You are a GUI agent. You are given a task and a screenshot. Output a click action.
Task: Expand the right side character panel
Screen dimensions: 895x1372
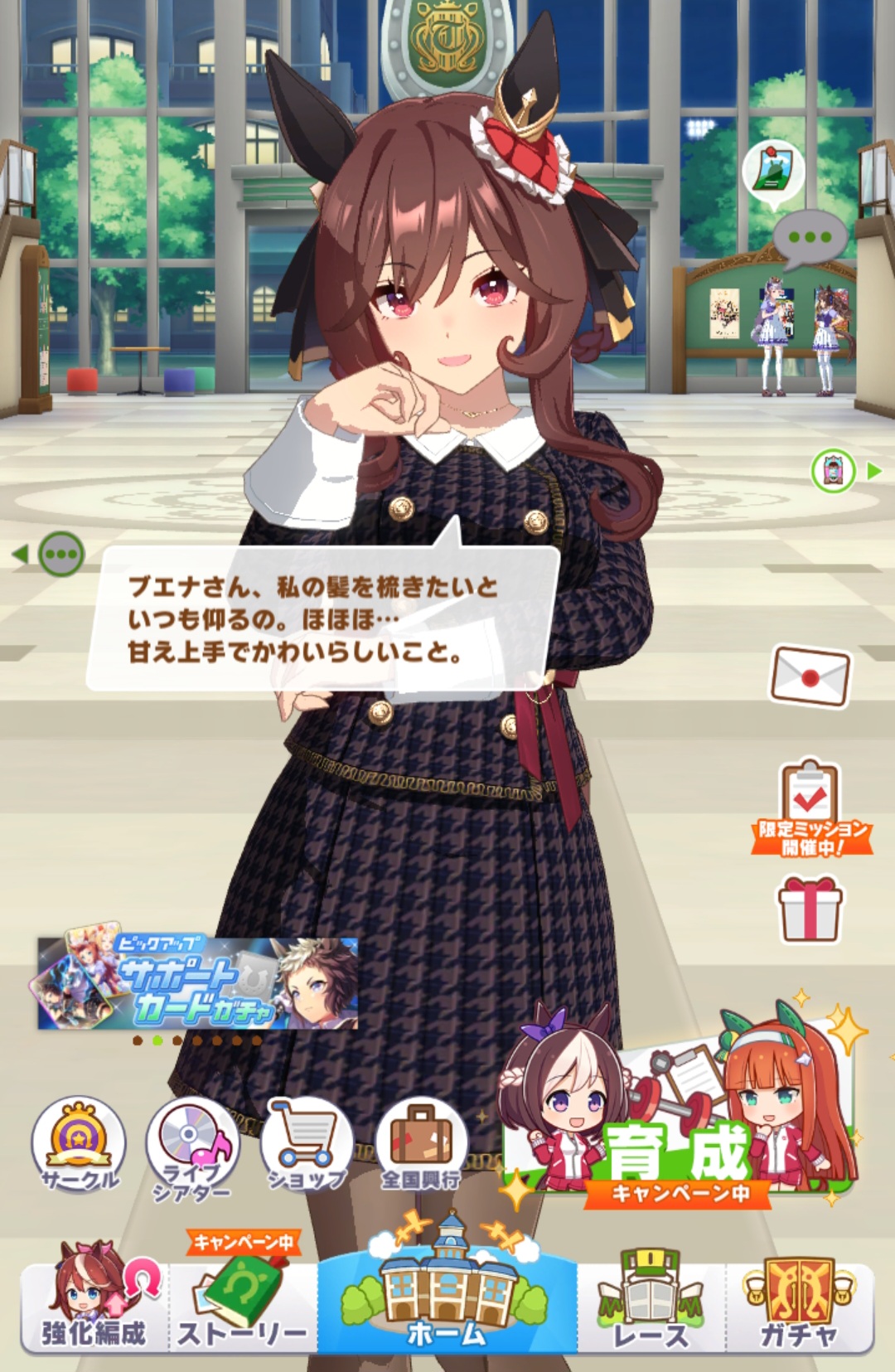pyautogui.click(x=845, y=472)
